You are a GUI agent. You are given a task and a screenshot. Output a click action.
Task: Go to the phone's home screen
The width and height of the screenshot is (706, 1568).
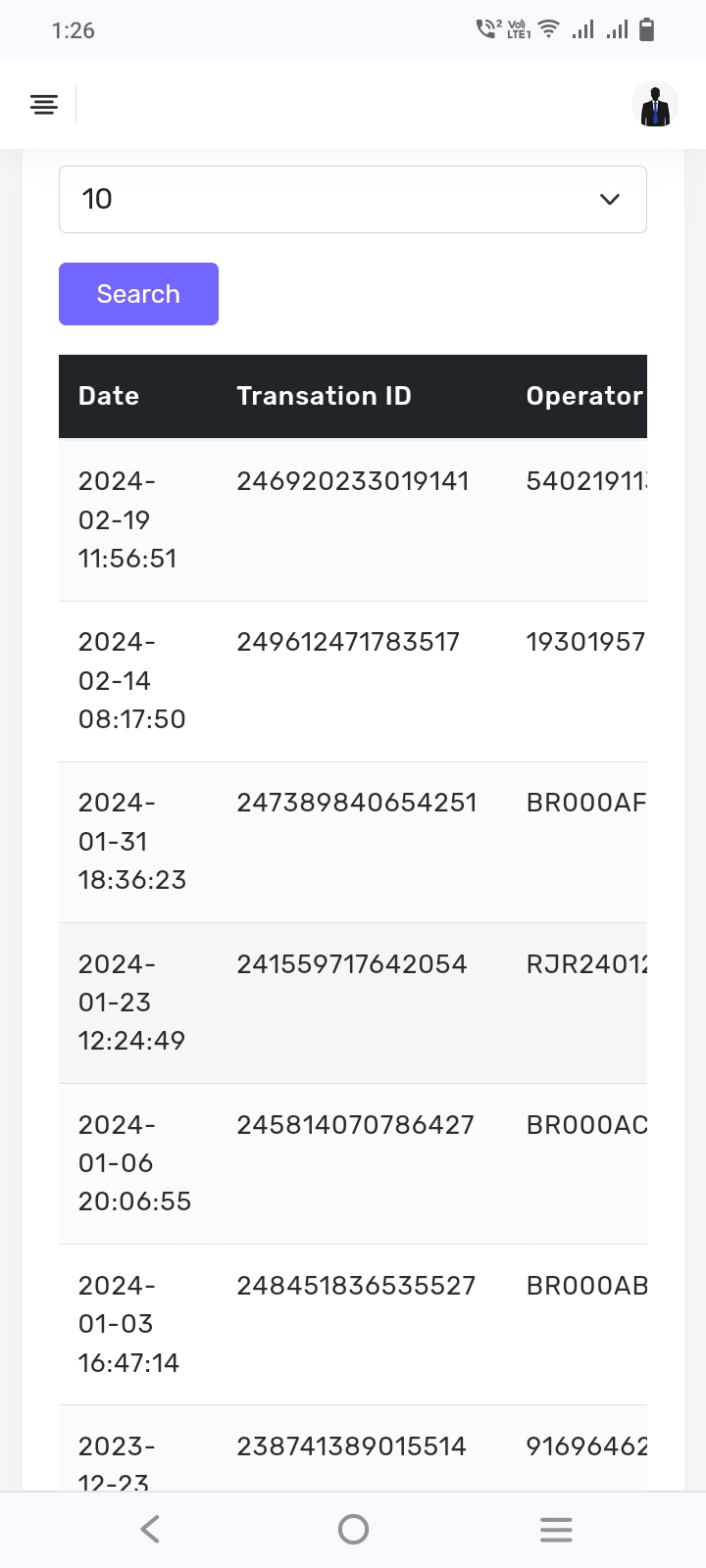[353, 1529]
